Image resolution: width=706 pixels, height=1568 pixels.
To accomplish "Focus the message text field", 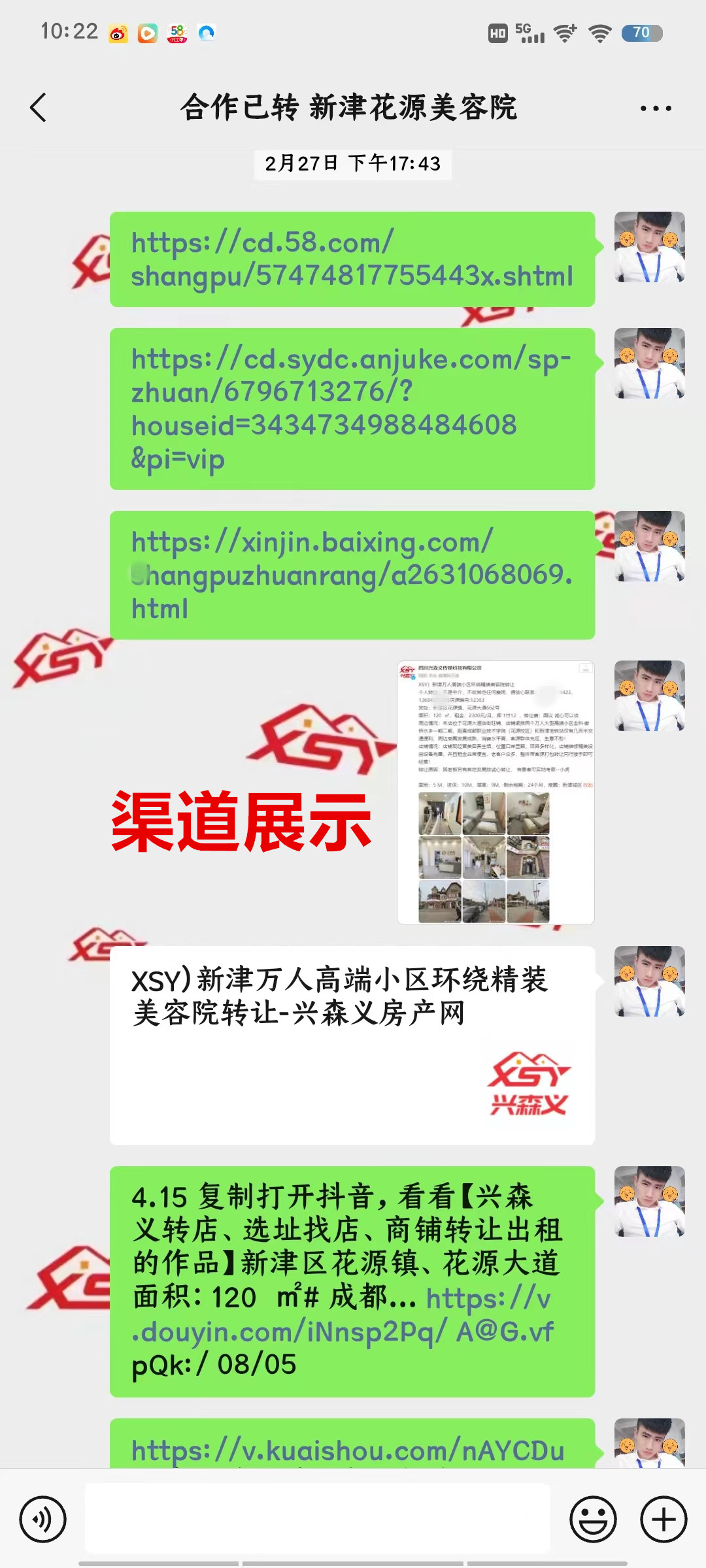I will tap(318, 1520).
